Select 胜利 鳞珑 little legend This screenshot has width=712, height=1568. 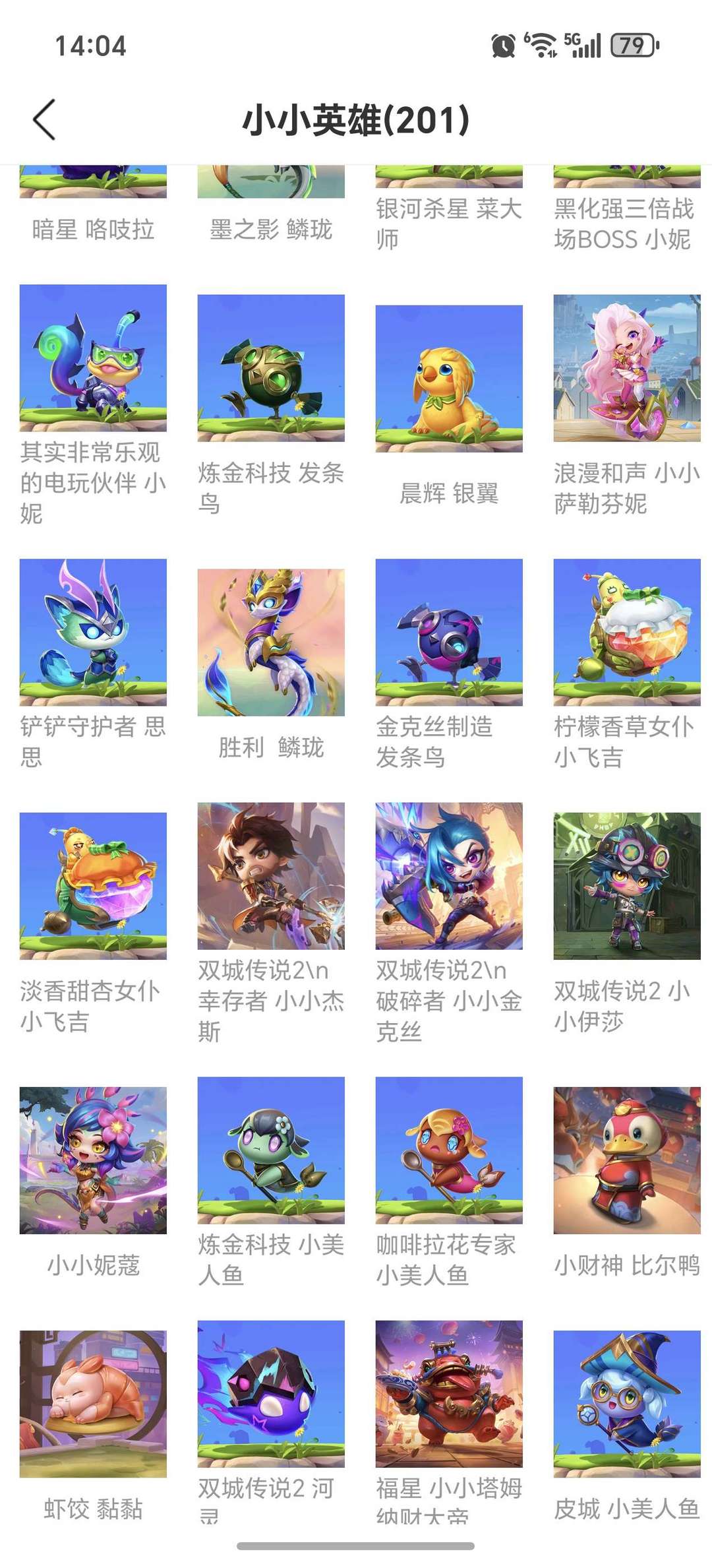click(271, 642)
